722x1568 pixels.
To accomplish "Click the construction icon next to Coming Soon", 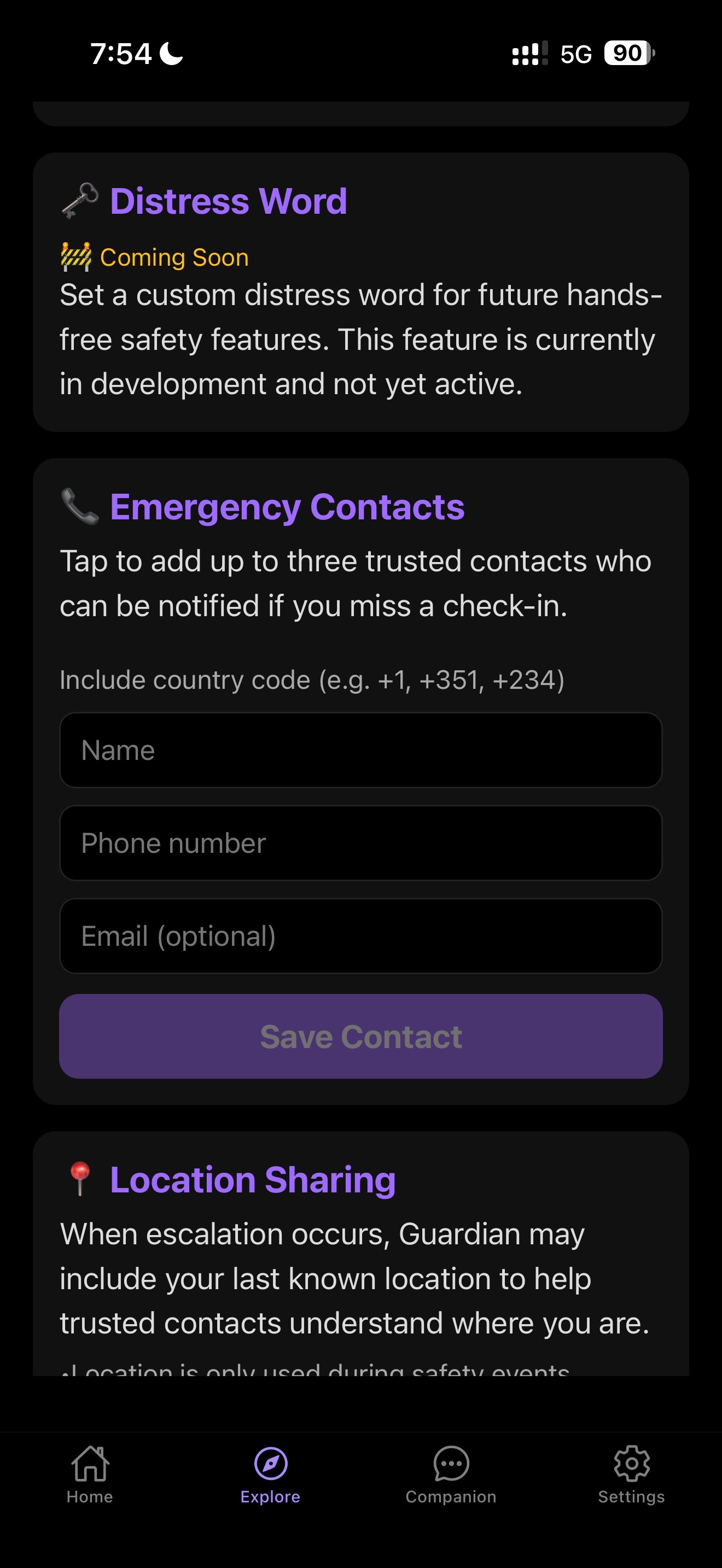I will point(75,256).
